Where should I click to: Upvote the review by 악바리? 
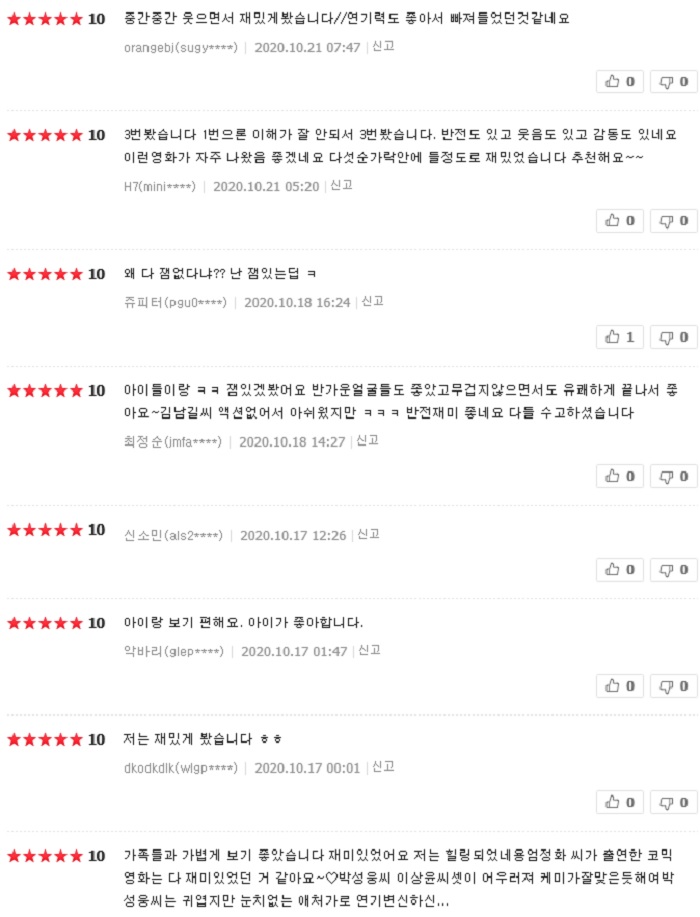point(620,686)
